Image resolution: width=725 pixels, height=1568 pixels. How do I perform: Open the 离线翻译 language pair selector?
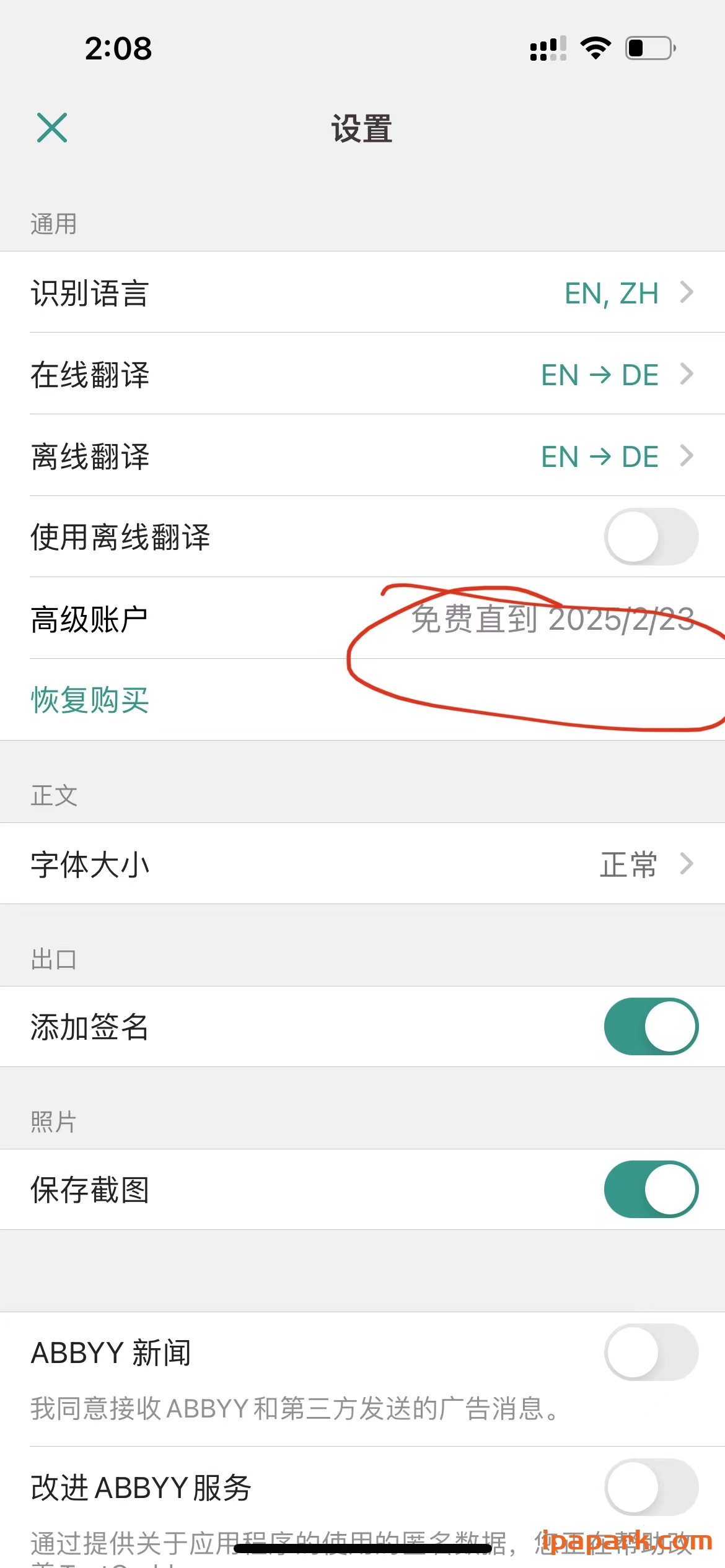click(x=362, y=456)
